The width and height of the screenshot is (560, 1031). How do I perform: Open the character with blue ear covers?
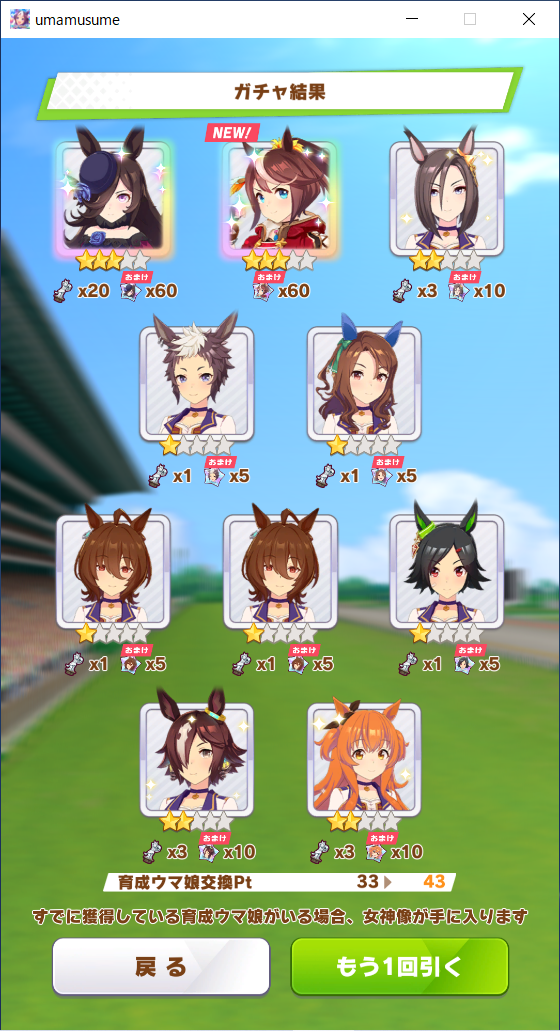click(x=364, y=383)
